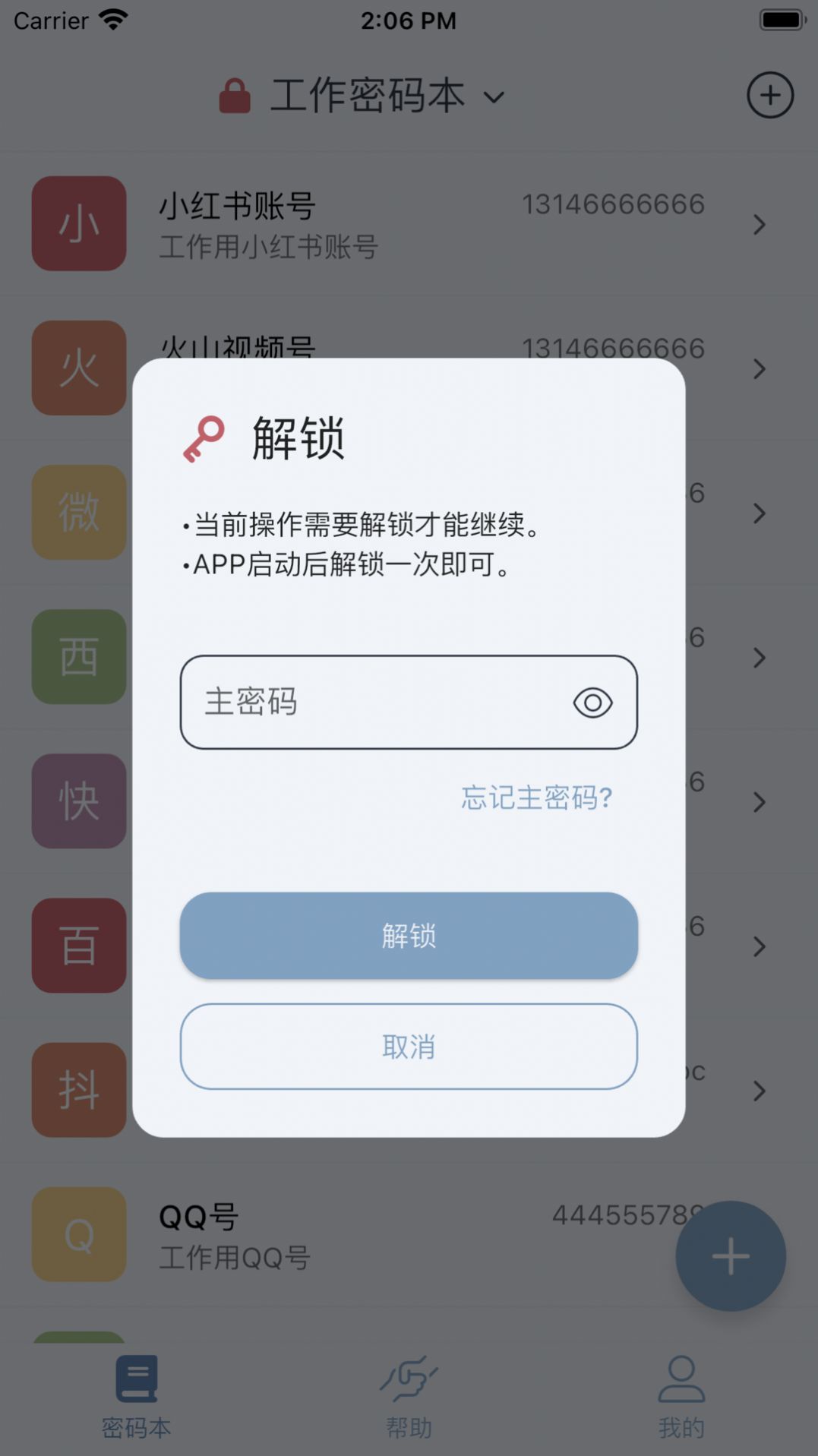The width and height of the screenshot is (818, 1456).
Task: Click the QQ号 entry icon
Action: coord(78,1234)
